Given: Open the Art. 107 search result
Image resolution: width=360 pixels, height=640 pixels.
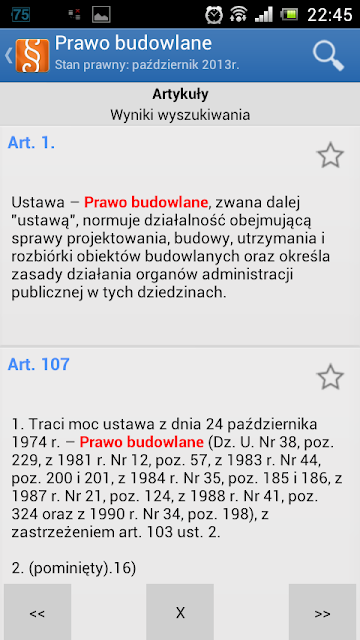Looking at the screenshot, I should coord(180,466).
